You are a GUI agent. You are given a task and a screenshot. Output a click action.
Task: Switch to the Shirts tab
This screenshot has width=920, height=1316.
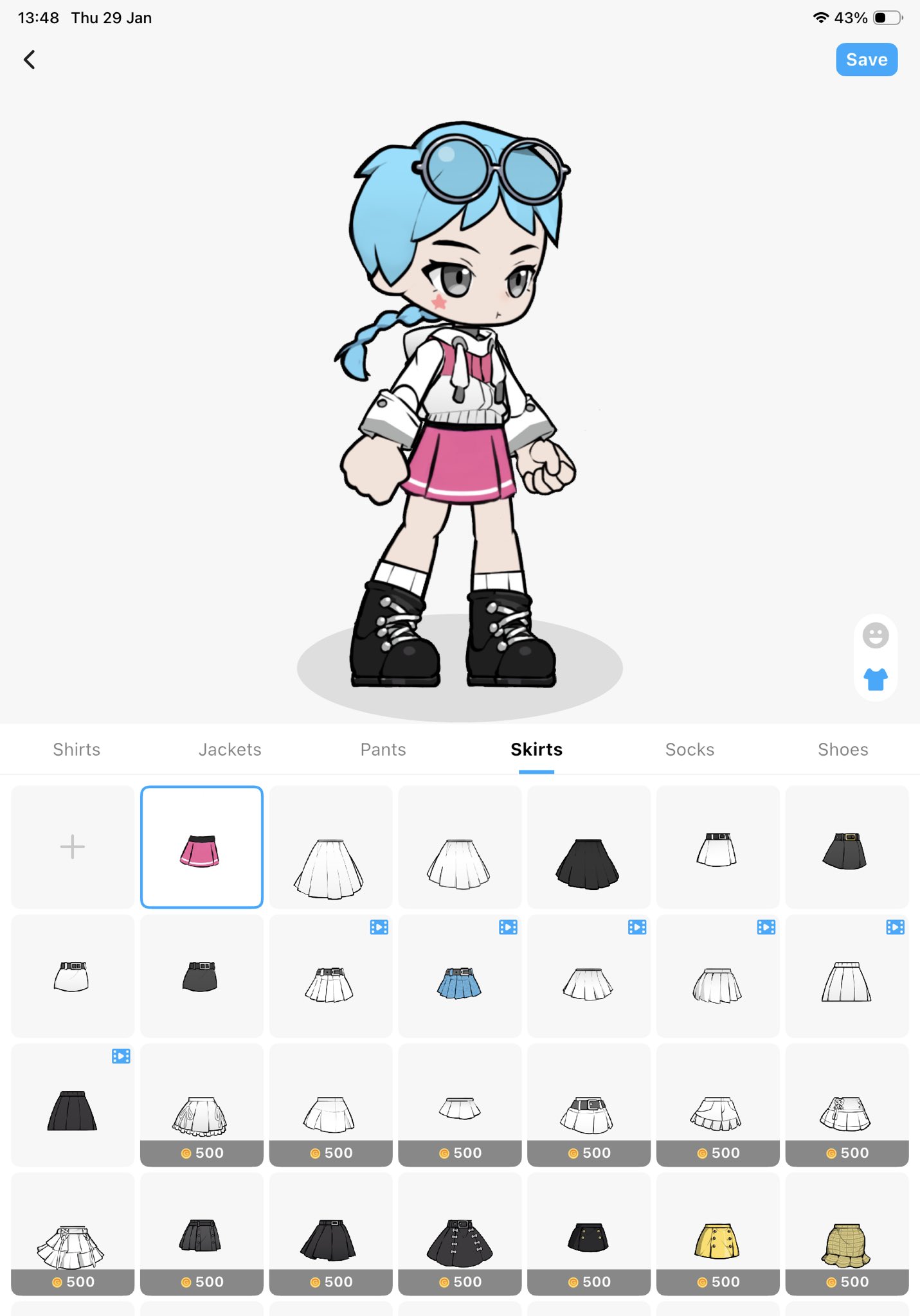[77, 749]
